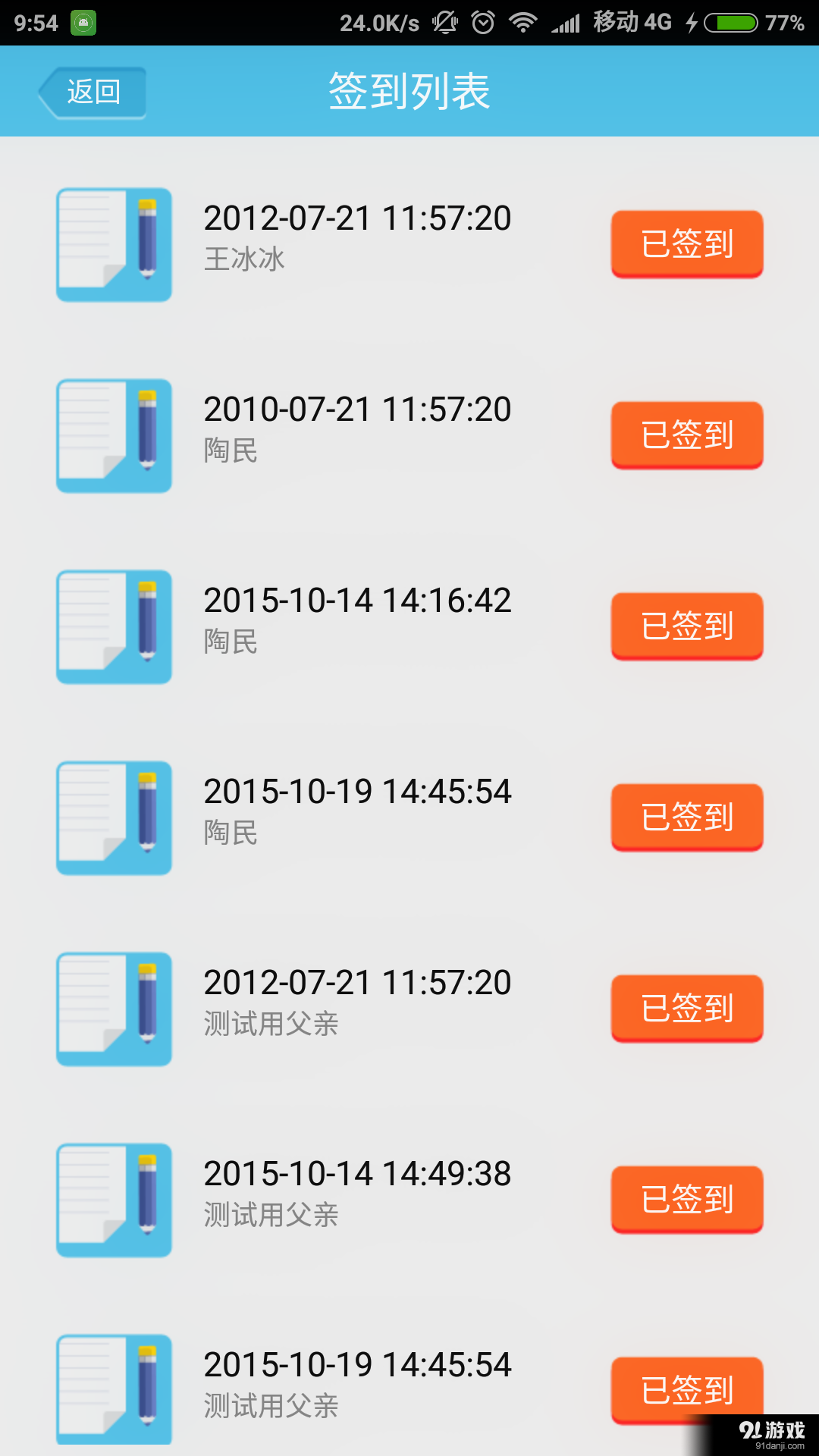
Task: Click the note icon beside 王冰冰's entry
Action: 113,244
